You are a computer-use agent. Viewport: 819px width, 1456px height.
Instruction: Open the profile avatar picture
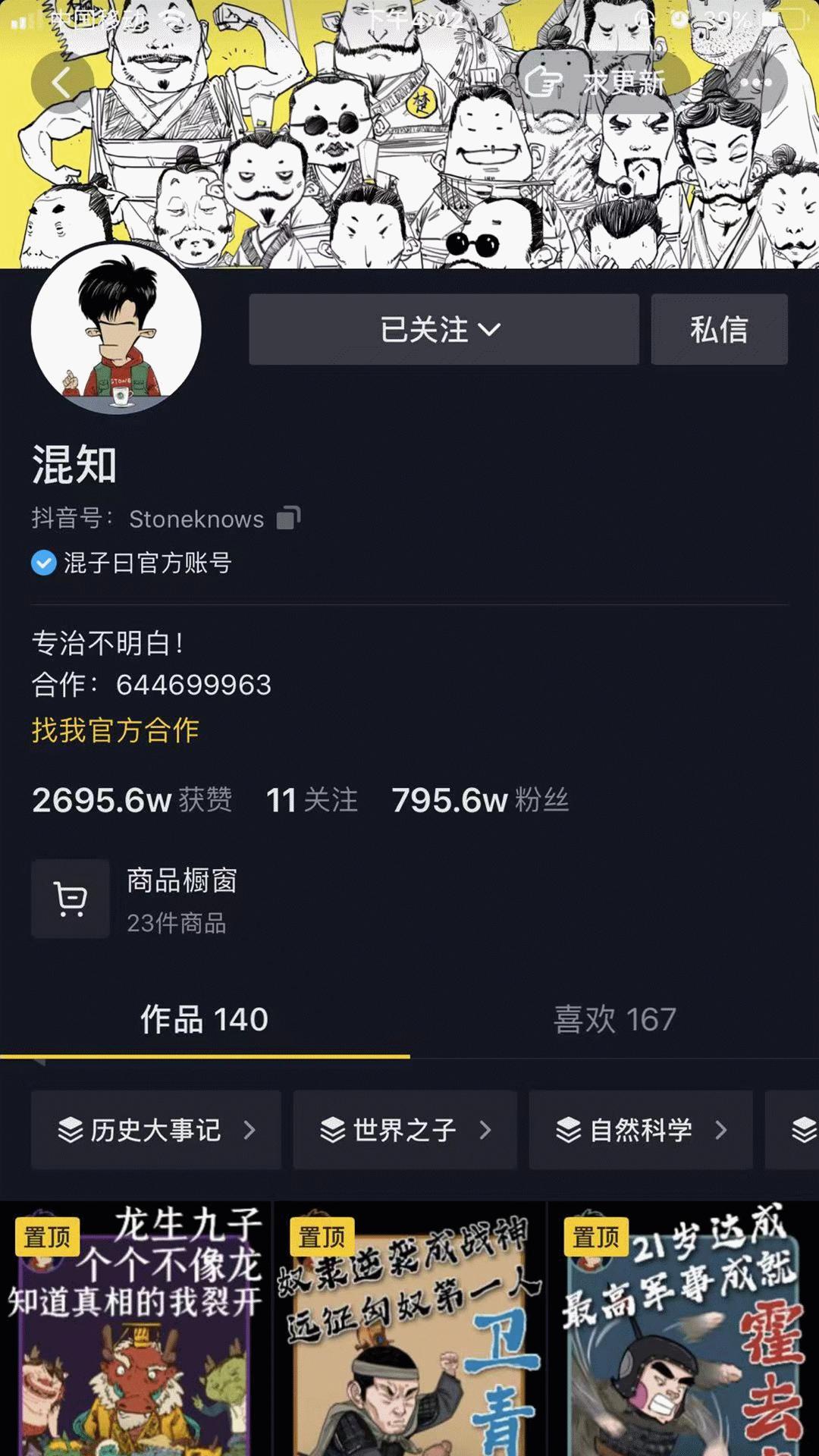[118, 330]
